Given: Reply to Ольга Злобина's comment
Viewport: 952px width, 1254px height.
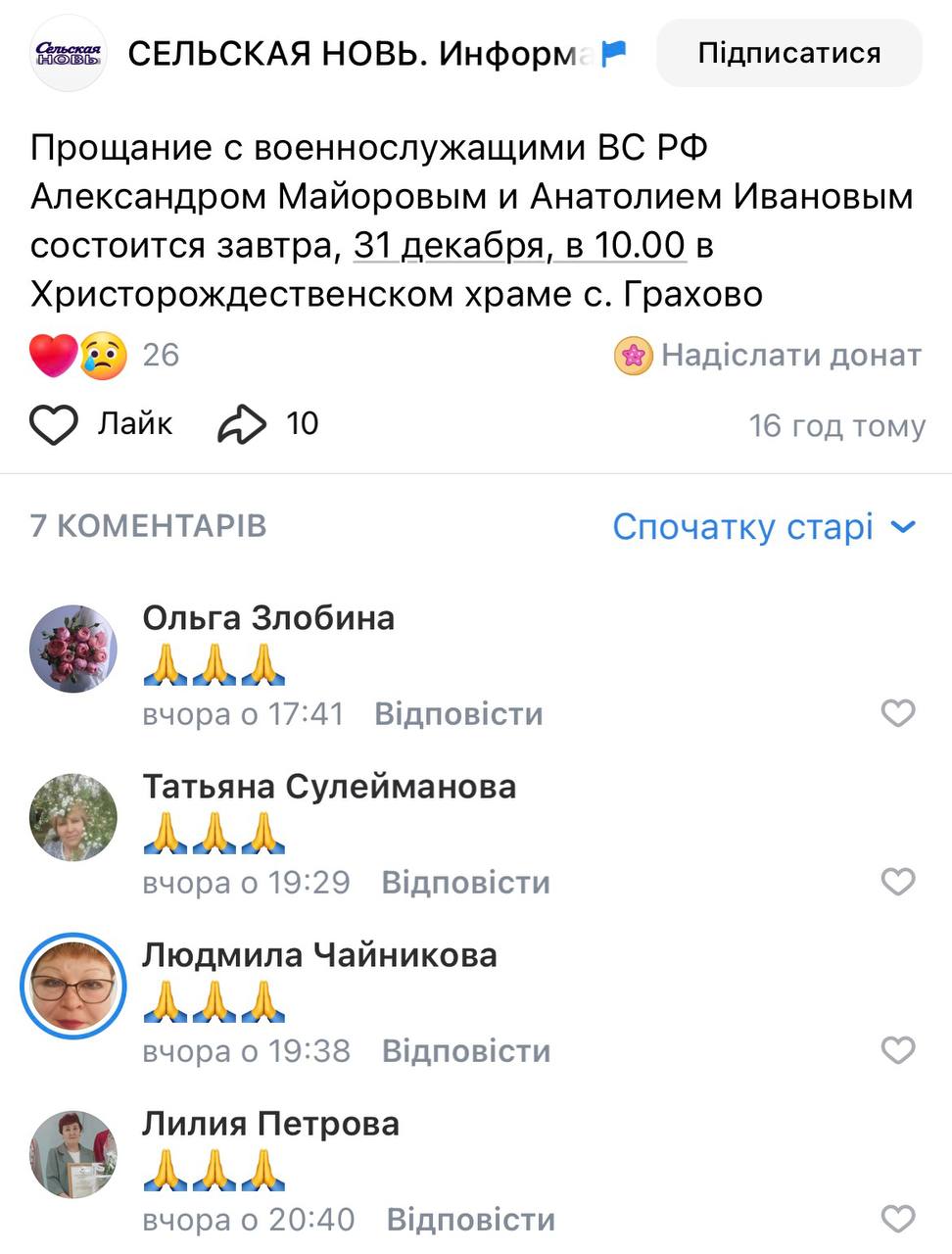Looking at the screenshot, I should pos(458,714).
